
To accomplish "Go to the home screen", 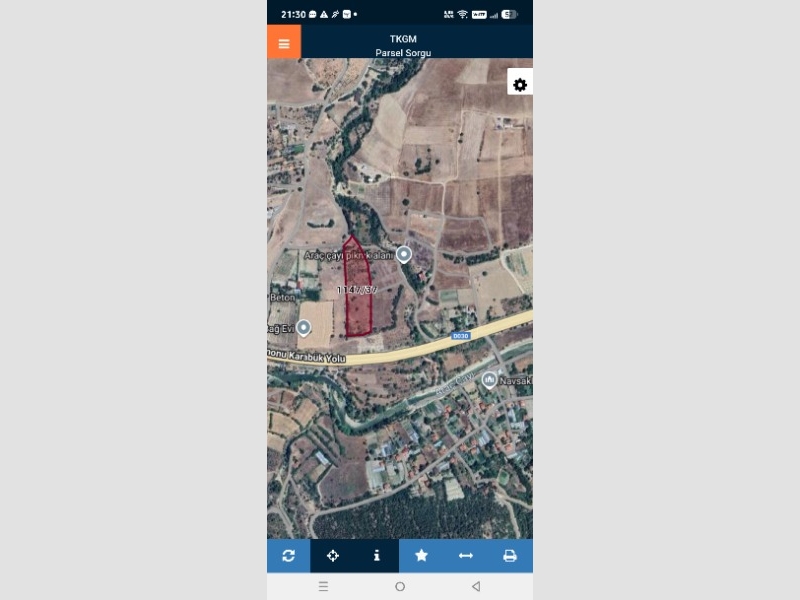I will pyautogui.click(x=400, y=586).
